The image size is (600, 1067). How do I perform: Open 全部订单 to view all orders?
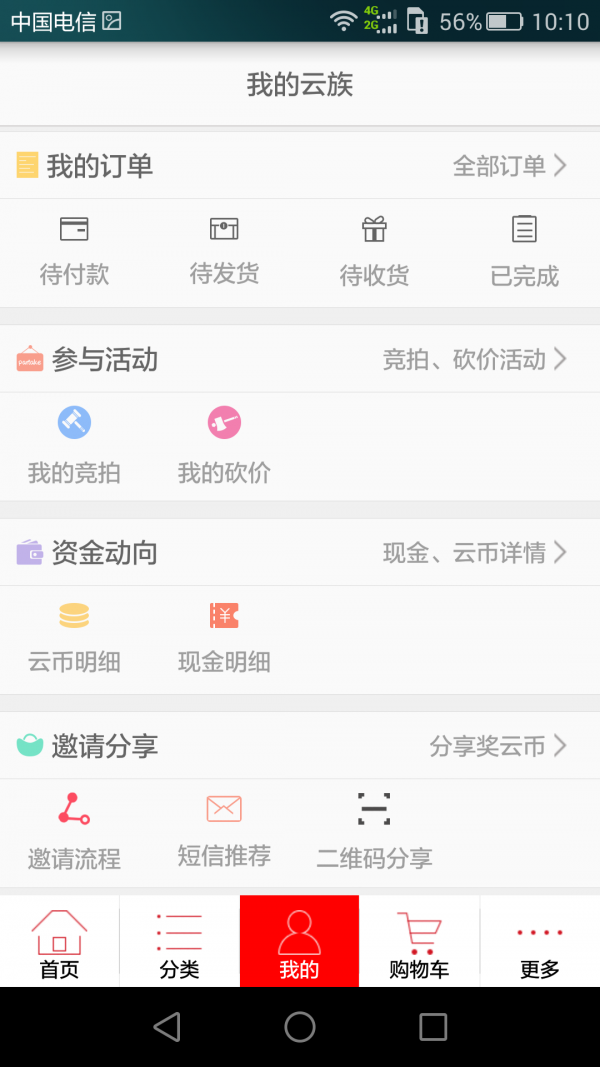510,165
